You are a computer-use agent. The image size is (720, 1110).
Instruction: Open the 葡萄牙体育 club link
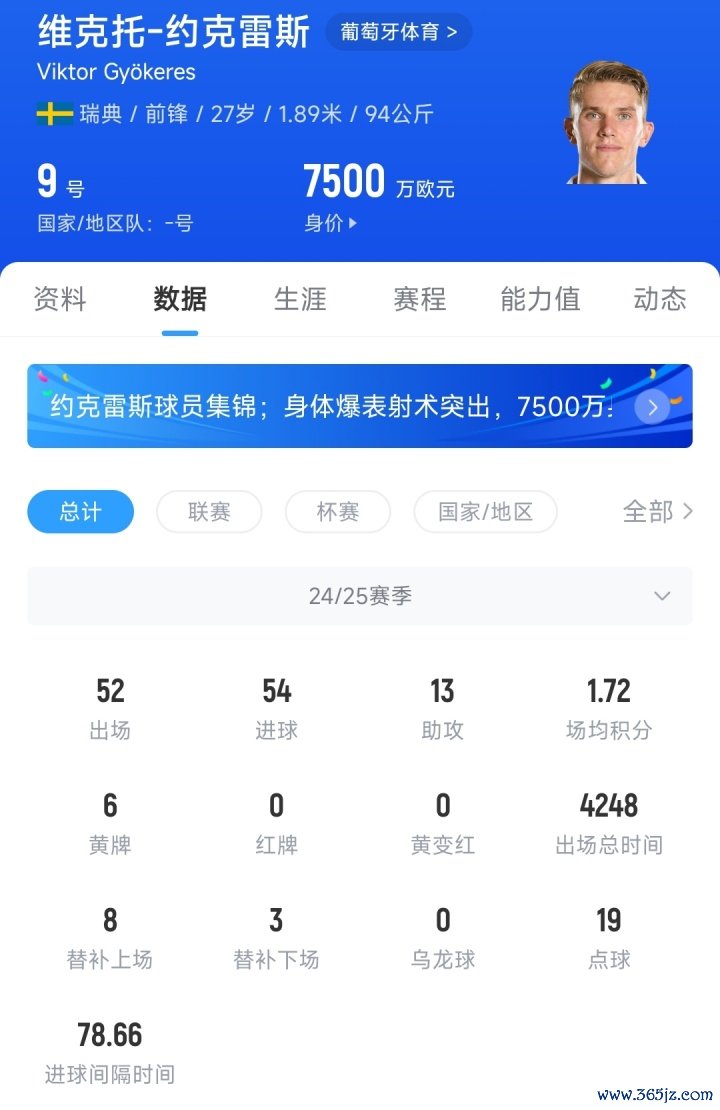[398, 32]
